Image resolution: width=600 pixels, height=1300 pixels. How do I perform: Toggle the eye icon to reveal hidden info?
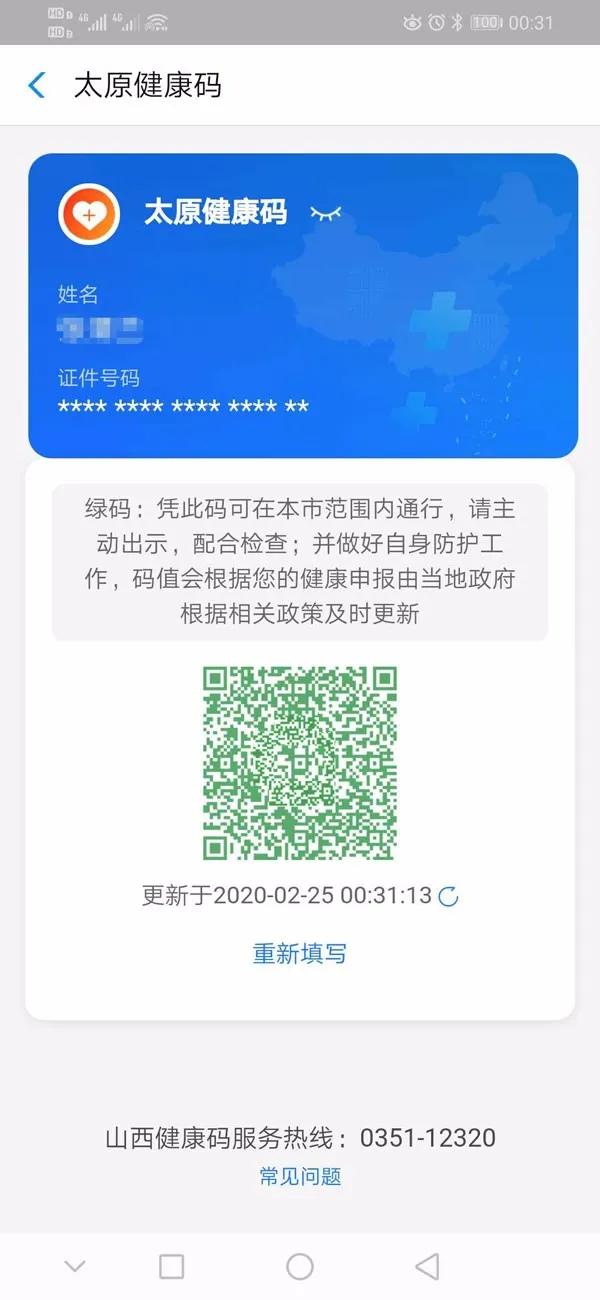tap(326, 212)
